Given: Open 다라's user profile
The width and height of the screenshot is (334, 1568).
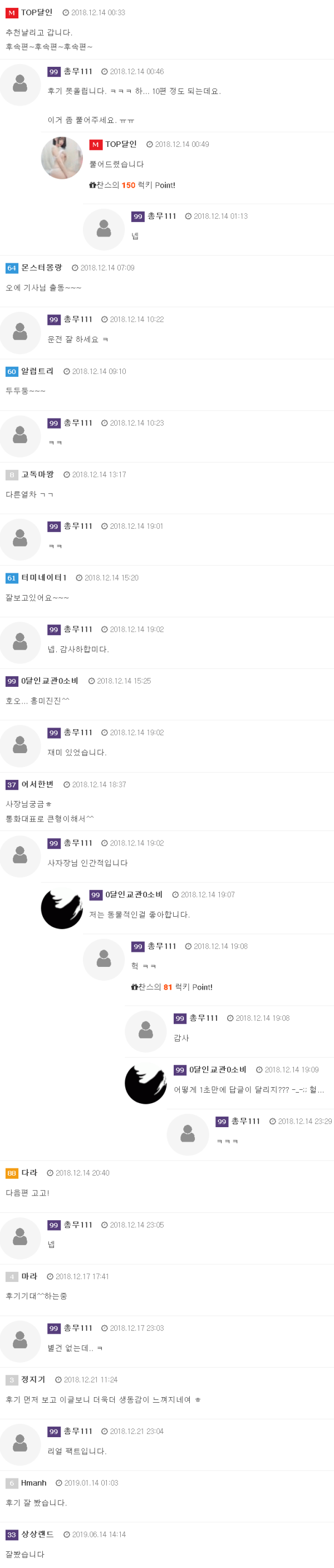Looking at the screenshot, I should tap(29, 1172).
